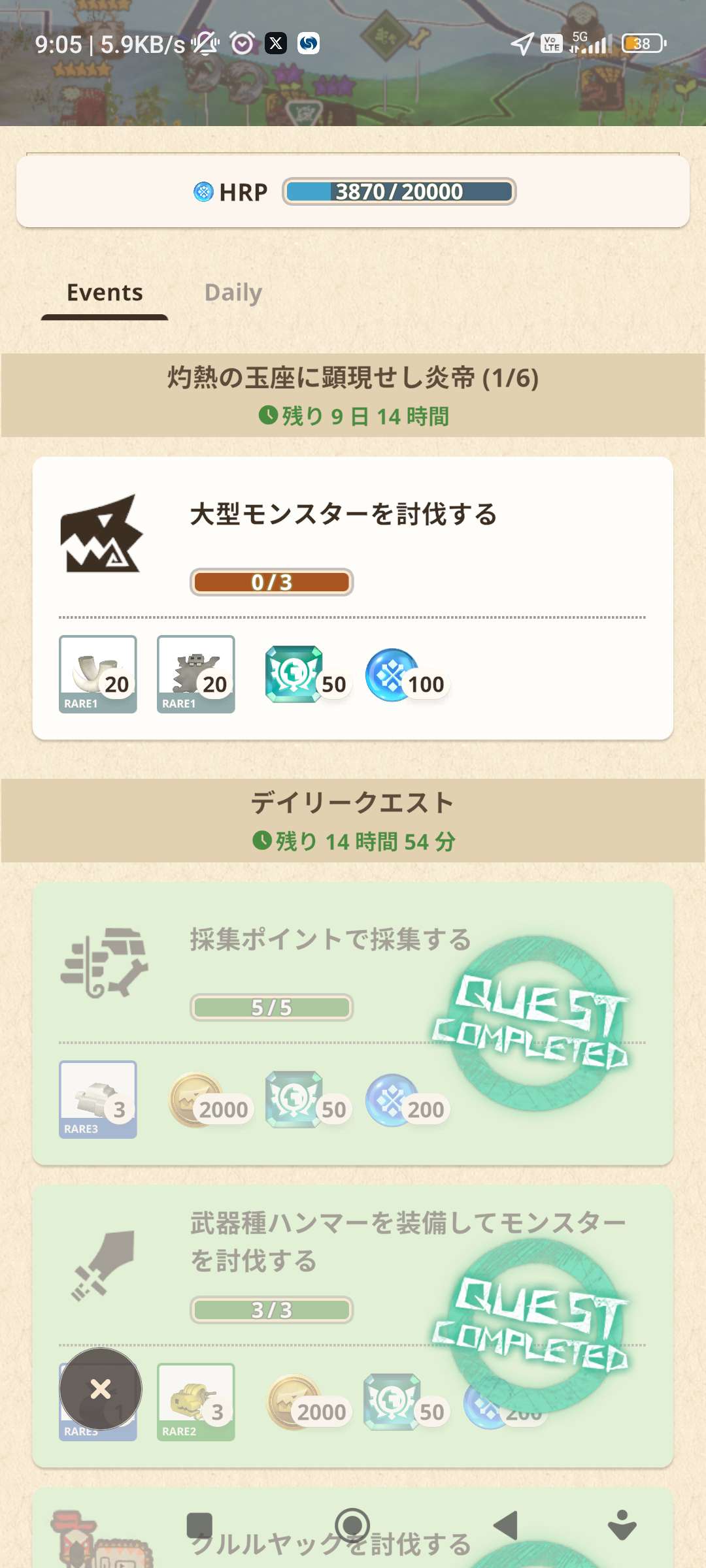Viewport: 706px width, 1568px height.
Task: Select the Events tab
Action: (x=105, y=293)
